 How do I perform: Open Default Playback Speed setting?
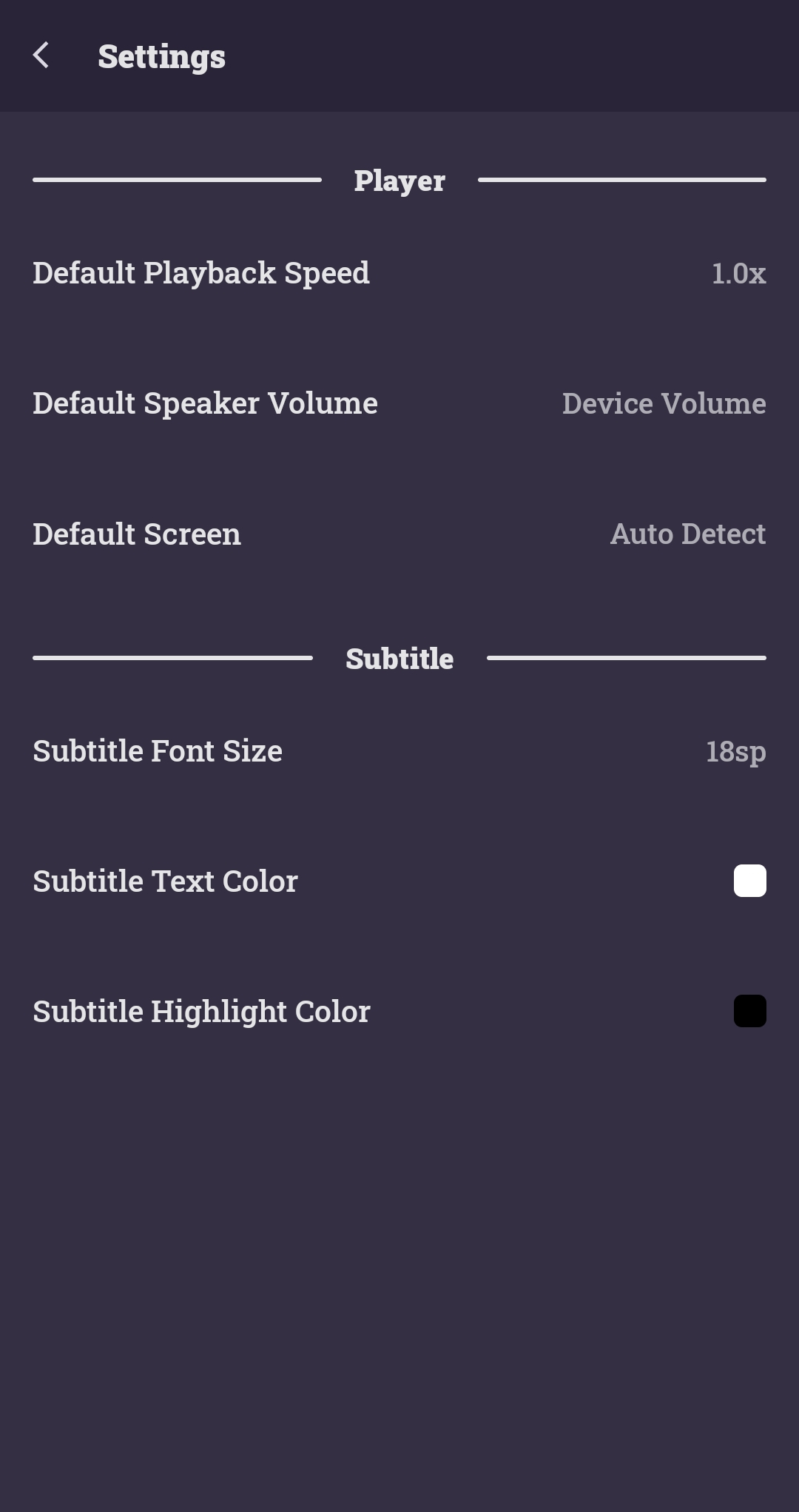[x=399, y=273]
